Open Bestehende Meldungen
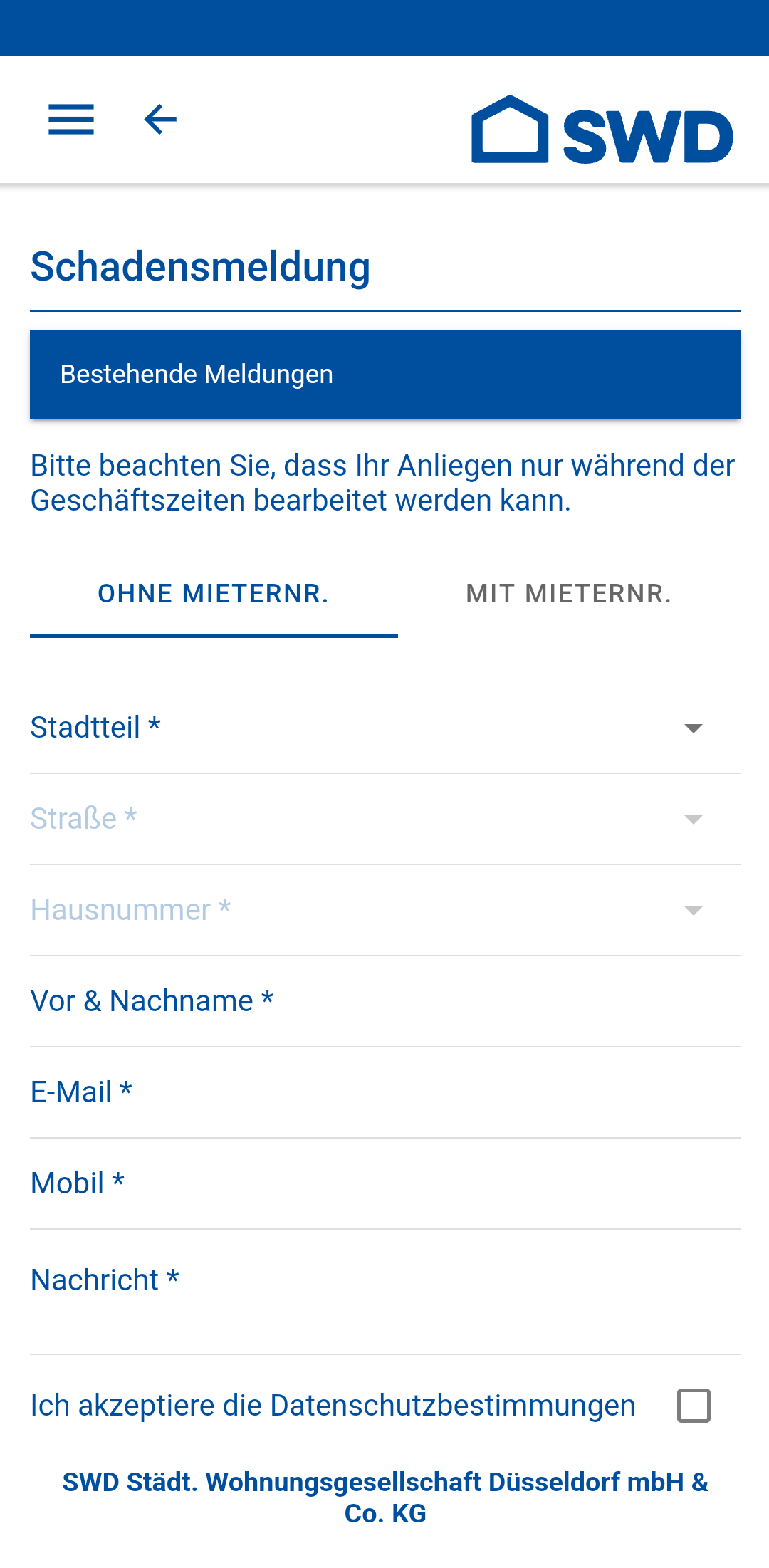Screen dimensions: 769x1568 tap(384, 375)
